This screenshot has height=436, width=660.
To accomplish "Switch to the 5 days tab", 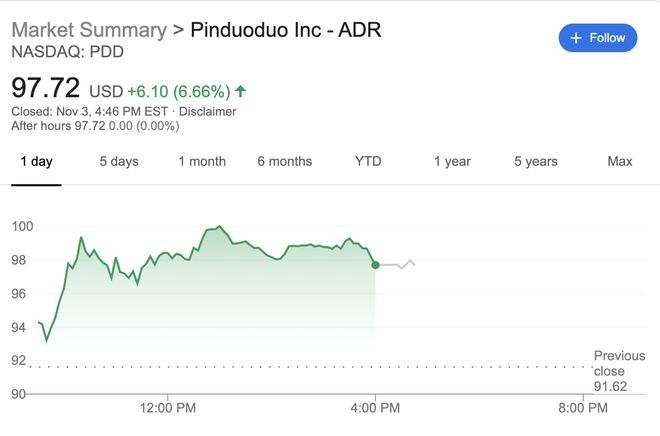I will click(119, 161).
